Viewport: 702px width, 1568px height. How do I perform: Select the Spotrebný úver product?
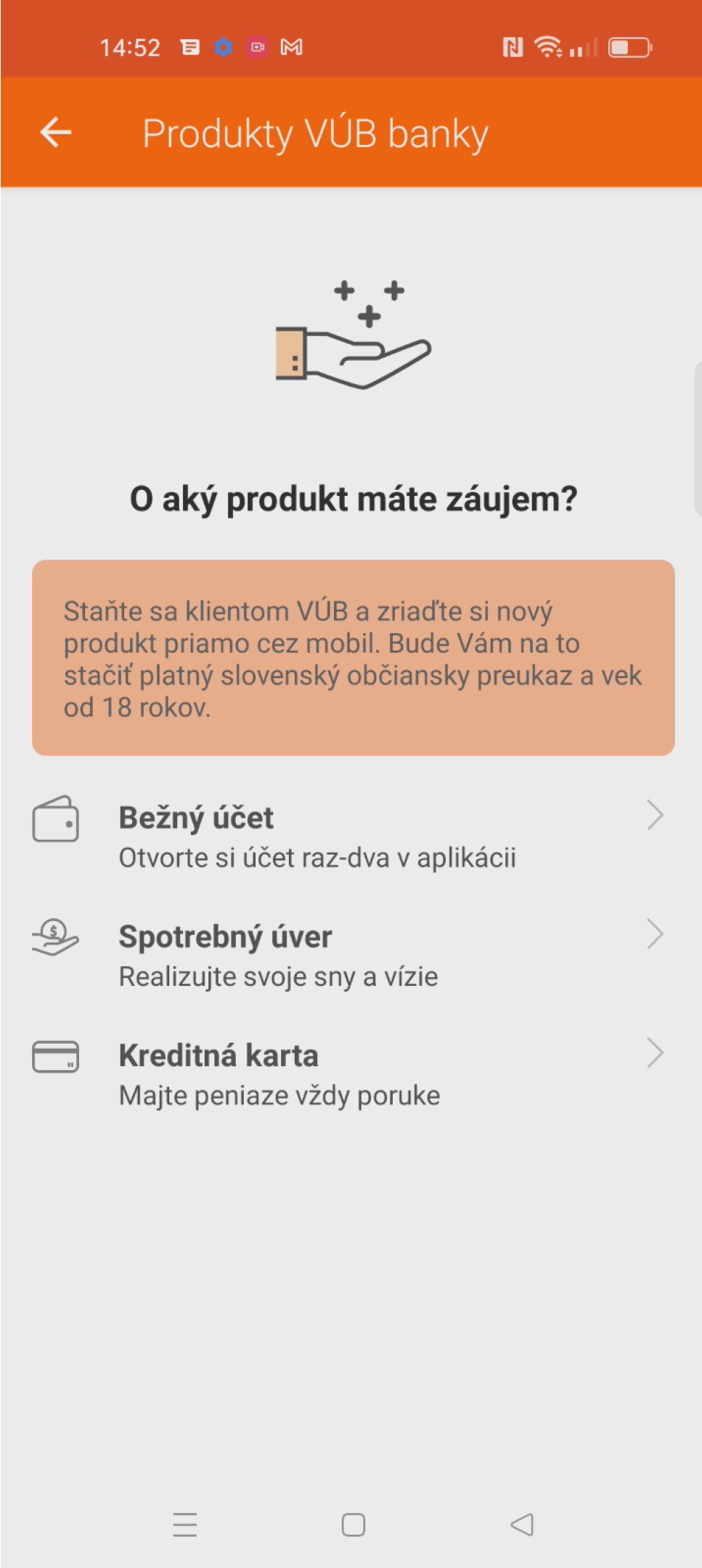348,955
